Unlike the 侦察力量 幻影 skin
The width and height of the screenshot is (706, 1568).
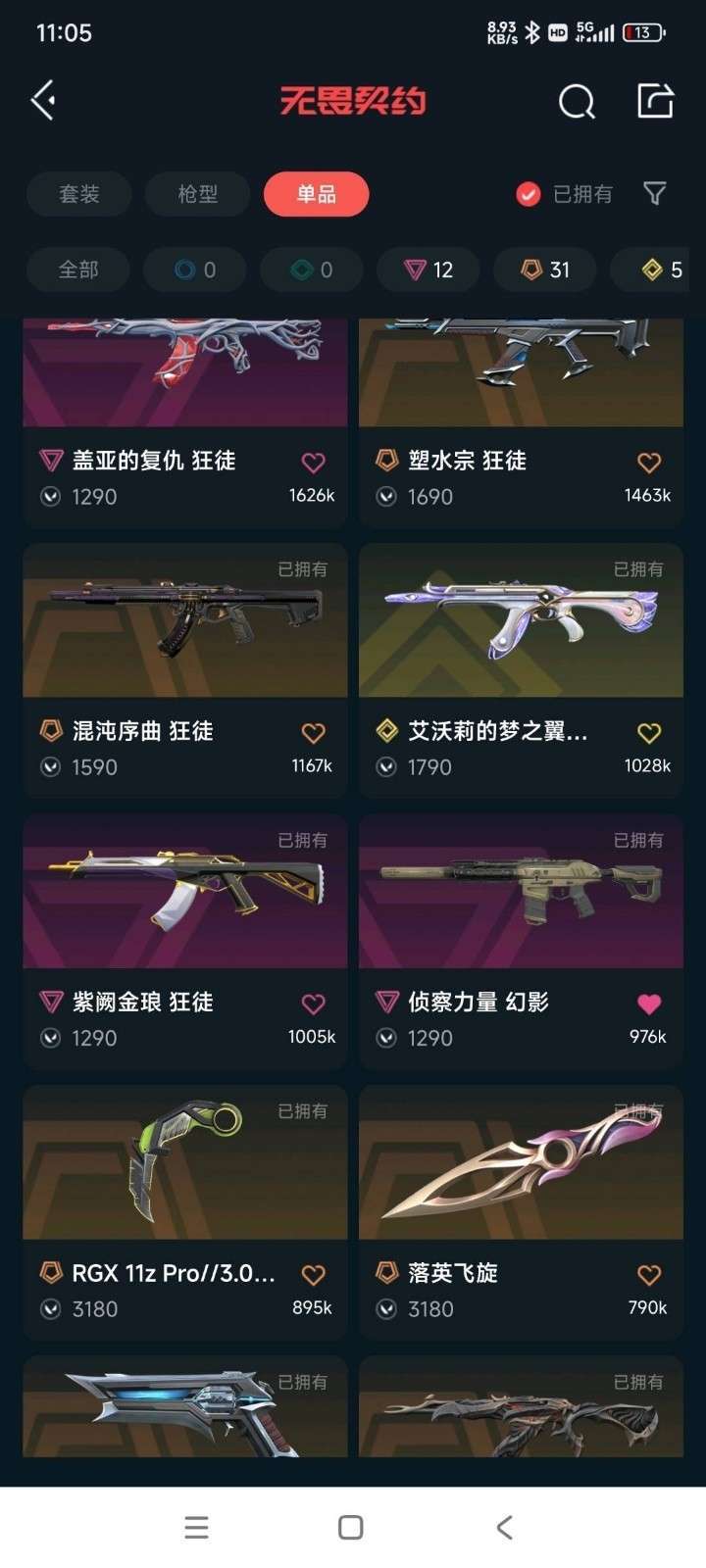point(649,1004)
